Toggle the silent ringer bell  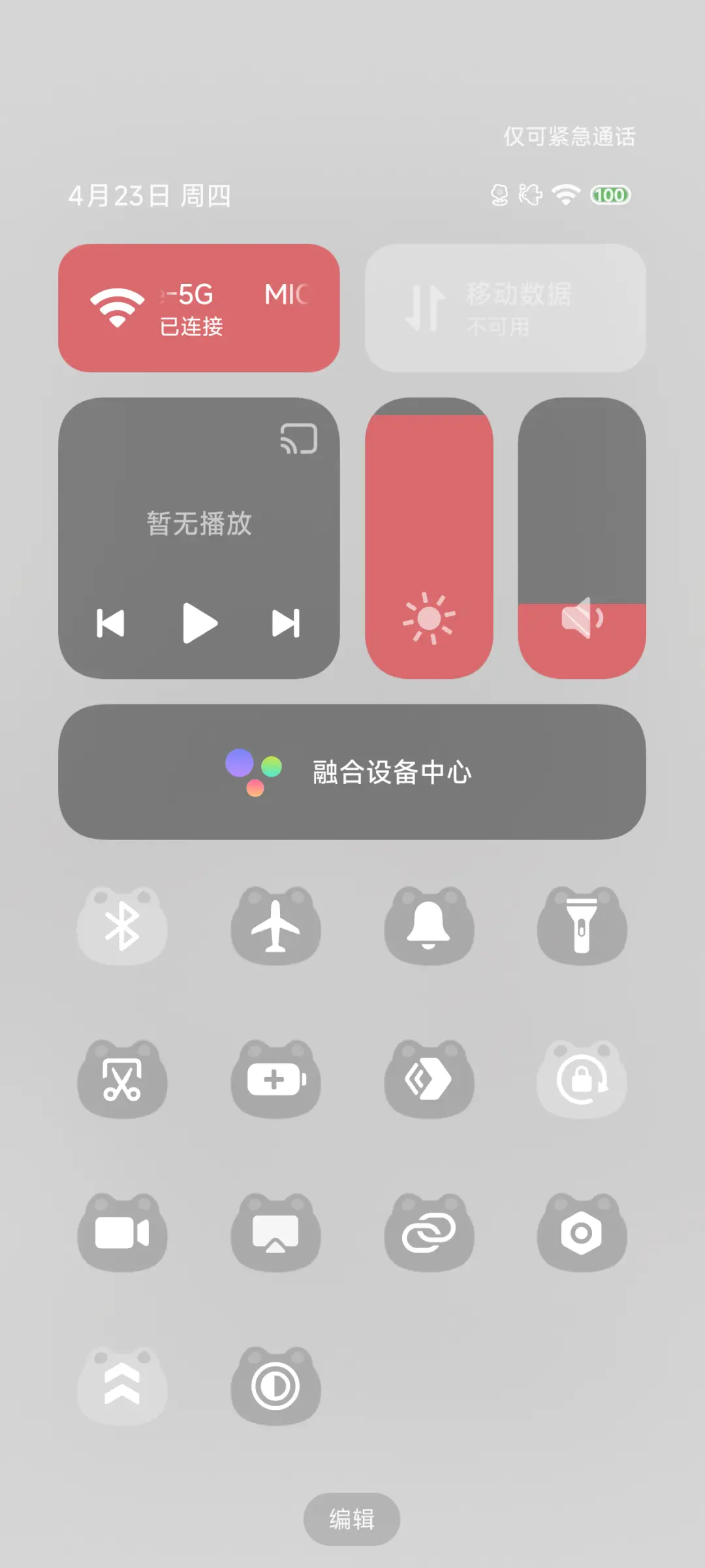click(x=429, y=926)
